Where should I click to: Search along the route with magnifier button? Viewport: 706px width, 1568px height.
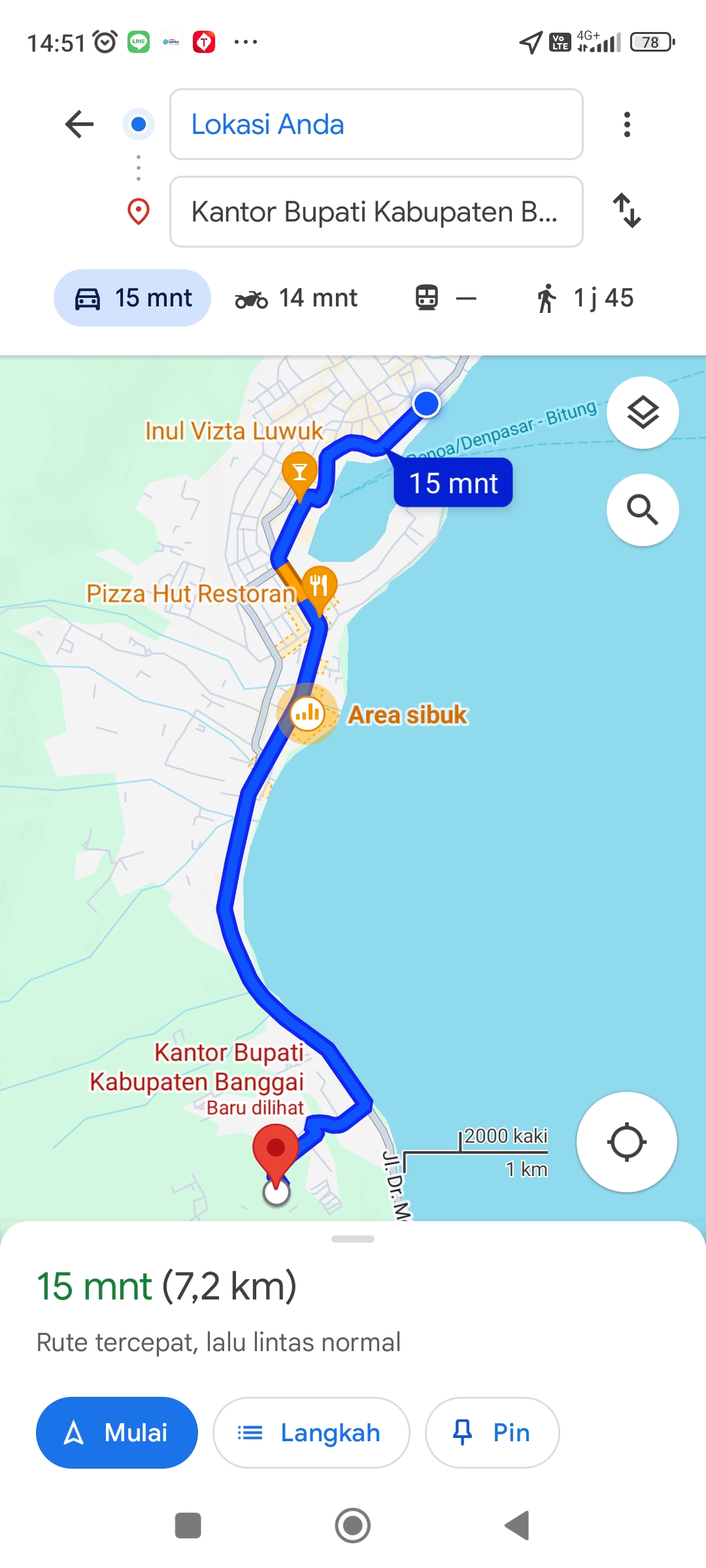tap(643, 510)
